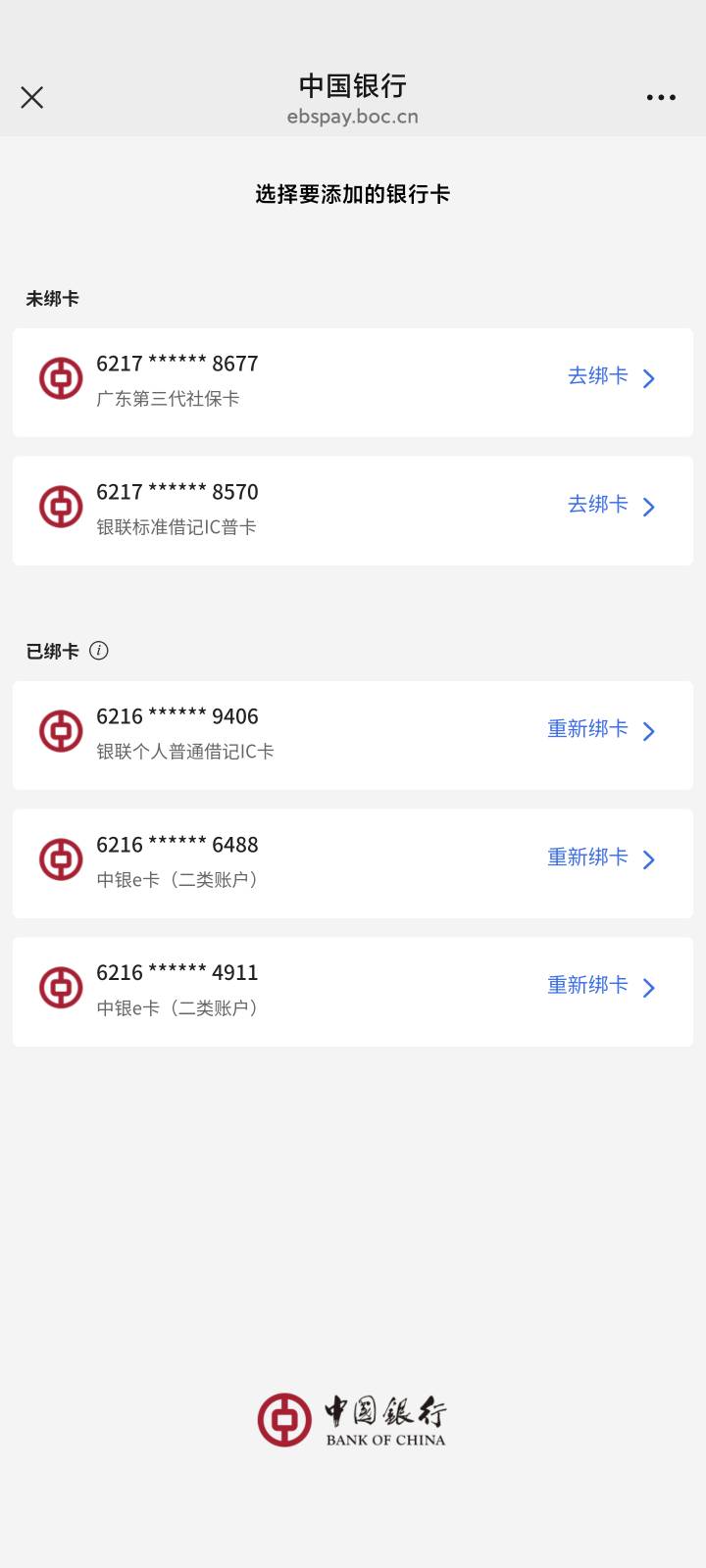This screenshot has width=706, height=1568.
Task: Bind the card ending in 8677
Action: pyautogui.click(x=611, y=377)
